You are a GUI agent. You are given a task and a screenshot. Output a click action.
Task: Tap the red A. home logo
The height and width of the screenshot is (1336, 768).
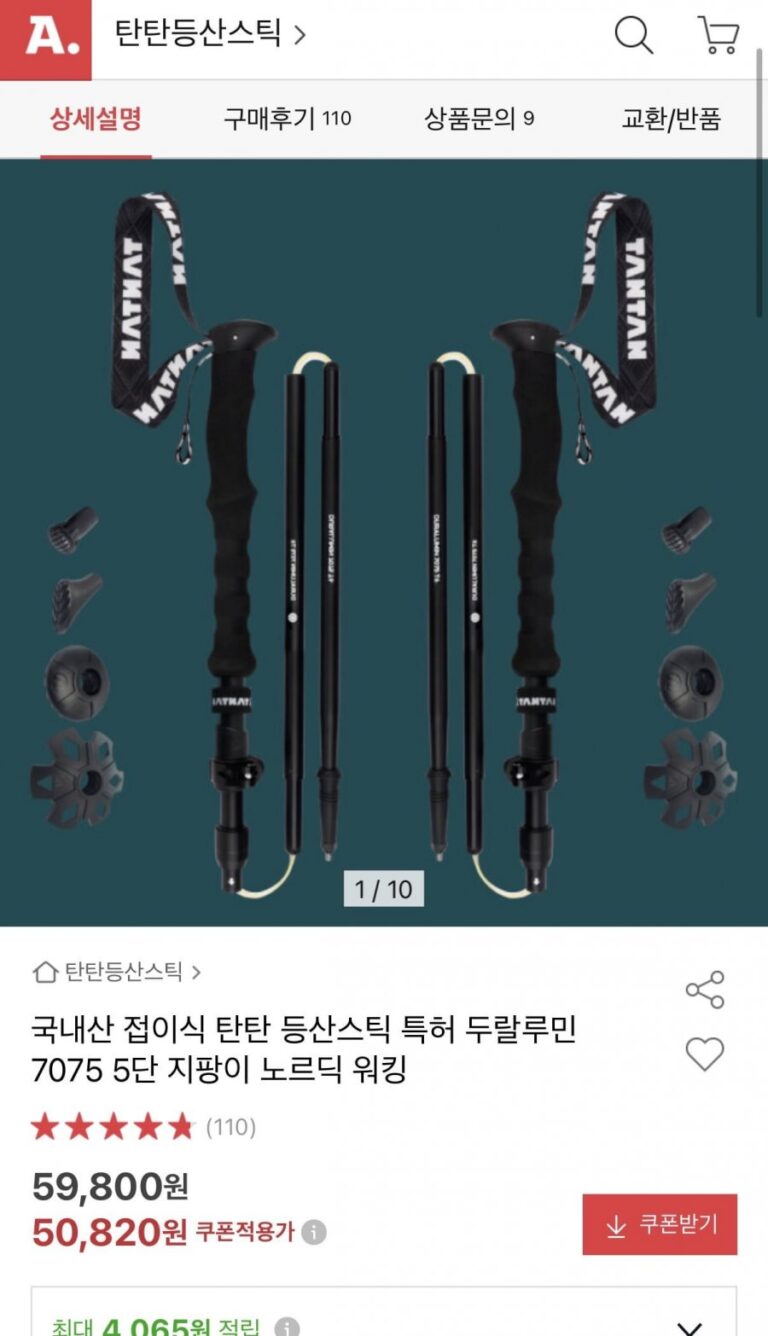tap(45, 38)
